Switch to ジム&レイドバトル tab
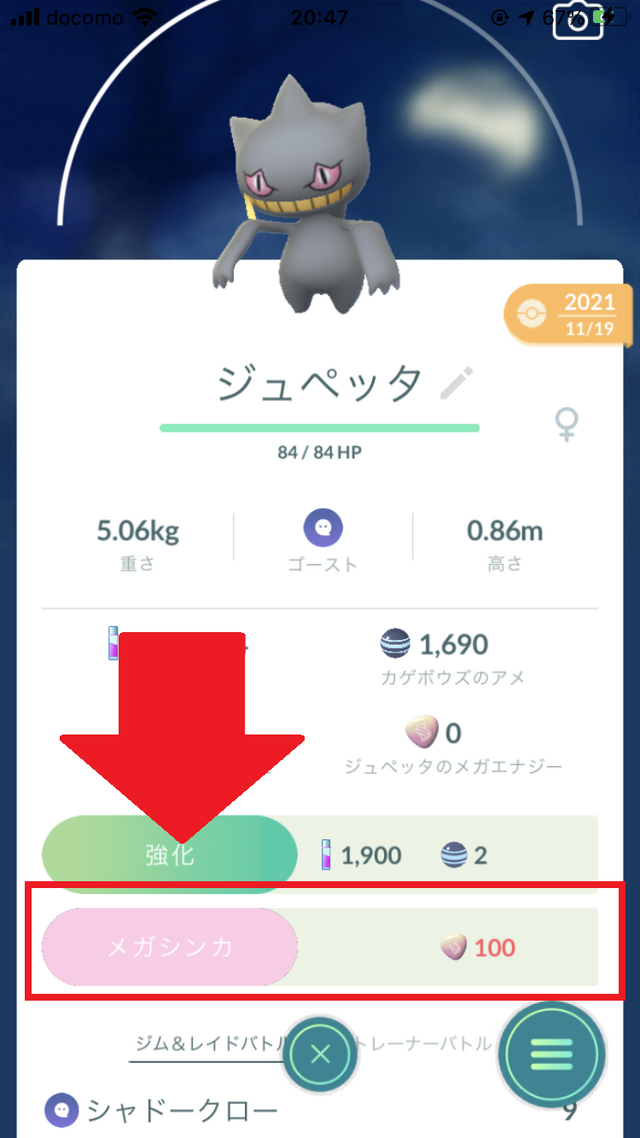Image resolution: width=640 pixels, height=1138 pixels. (x=205, y=1043)
